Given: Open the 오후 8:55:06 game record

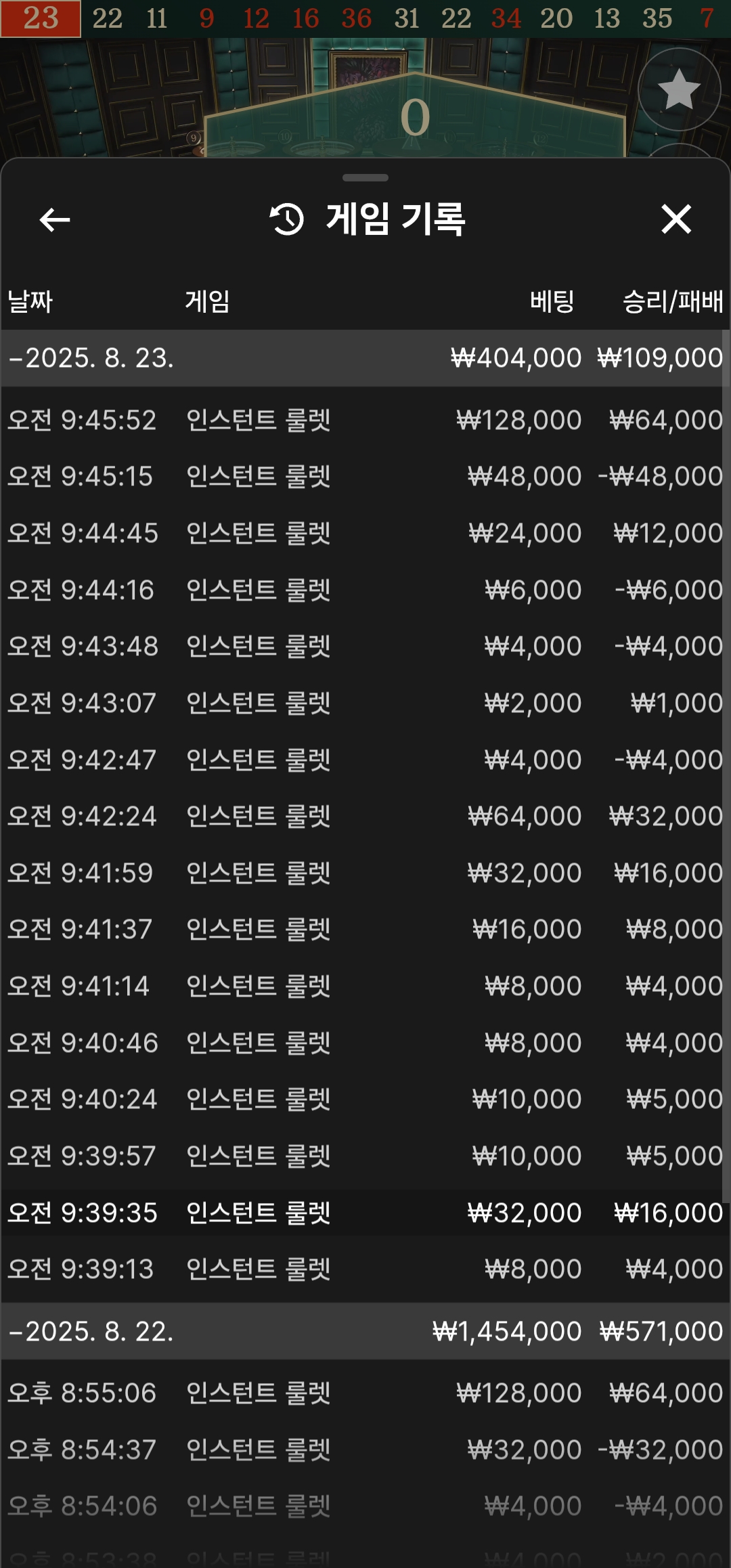Looking at the screenshot, I should coord(365,1393).
